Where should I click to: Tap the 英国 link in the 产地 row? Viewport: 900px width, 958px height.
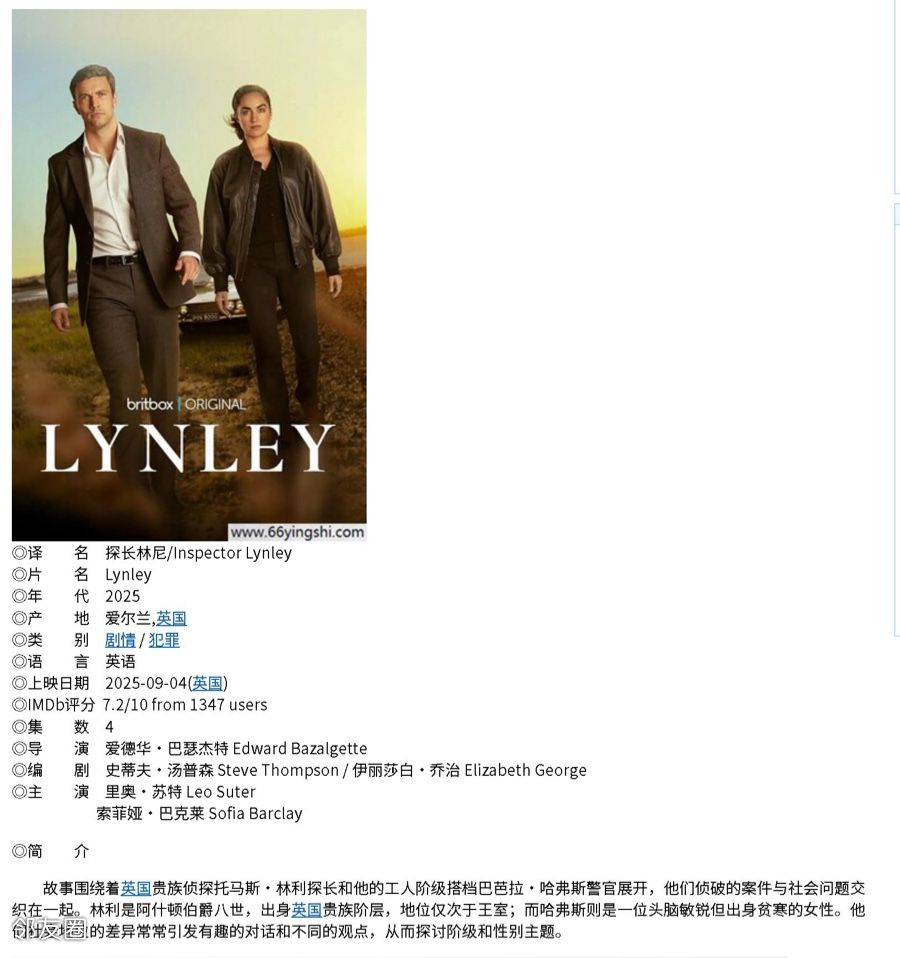(x=171, y=618)
